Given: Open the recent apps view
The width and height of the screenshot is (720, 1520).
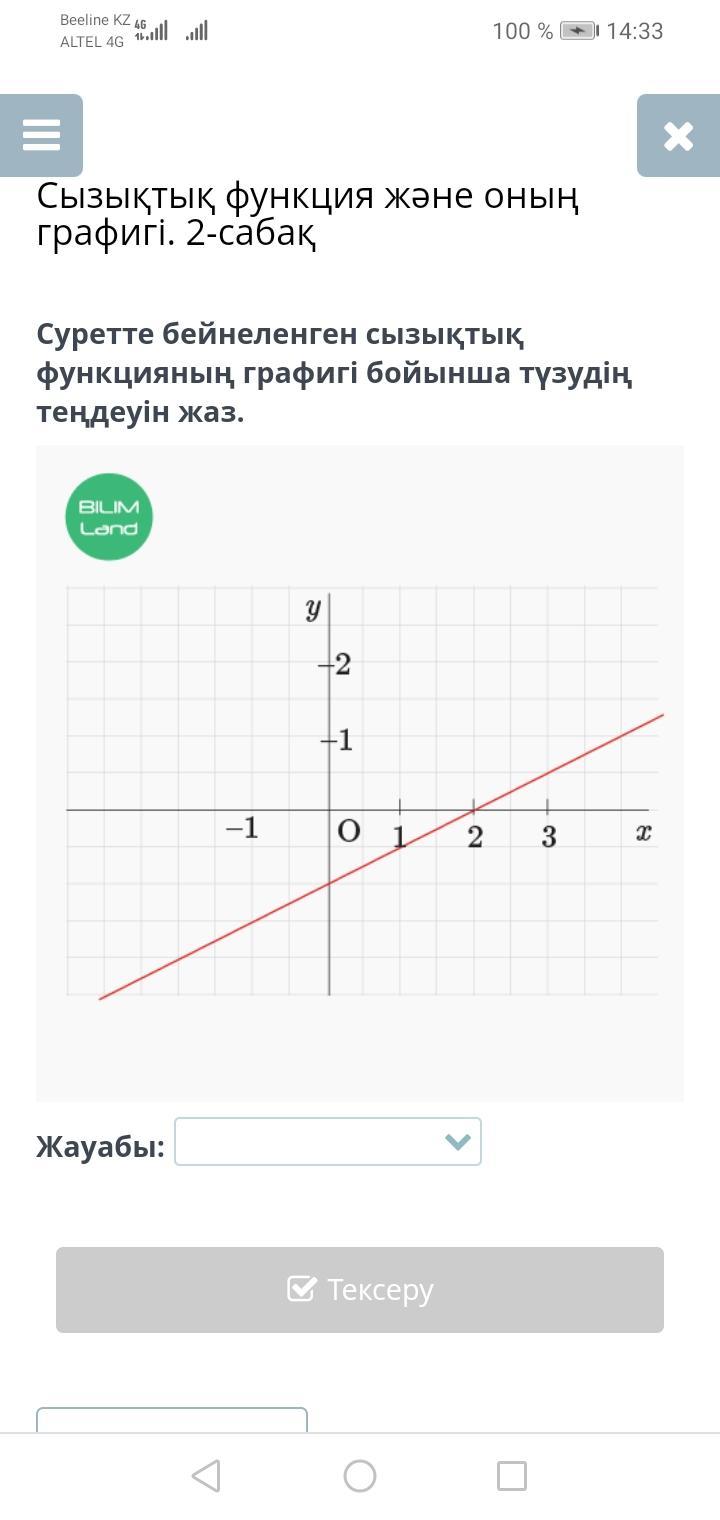Looking at the screenshot, I should click(x=512, y=1476).
